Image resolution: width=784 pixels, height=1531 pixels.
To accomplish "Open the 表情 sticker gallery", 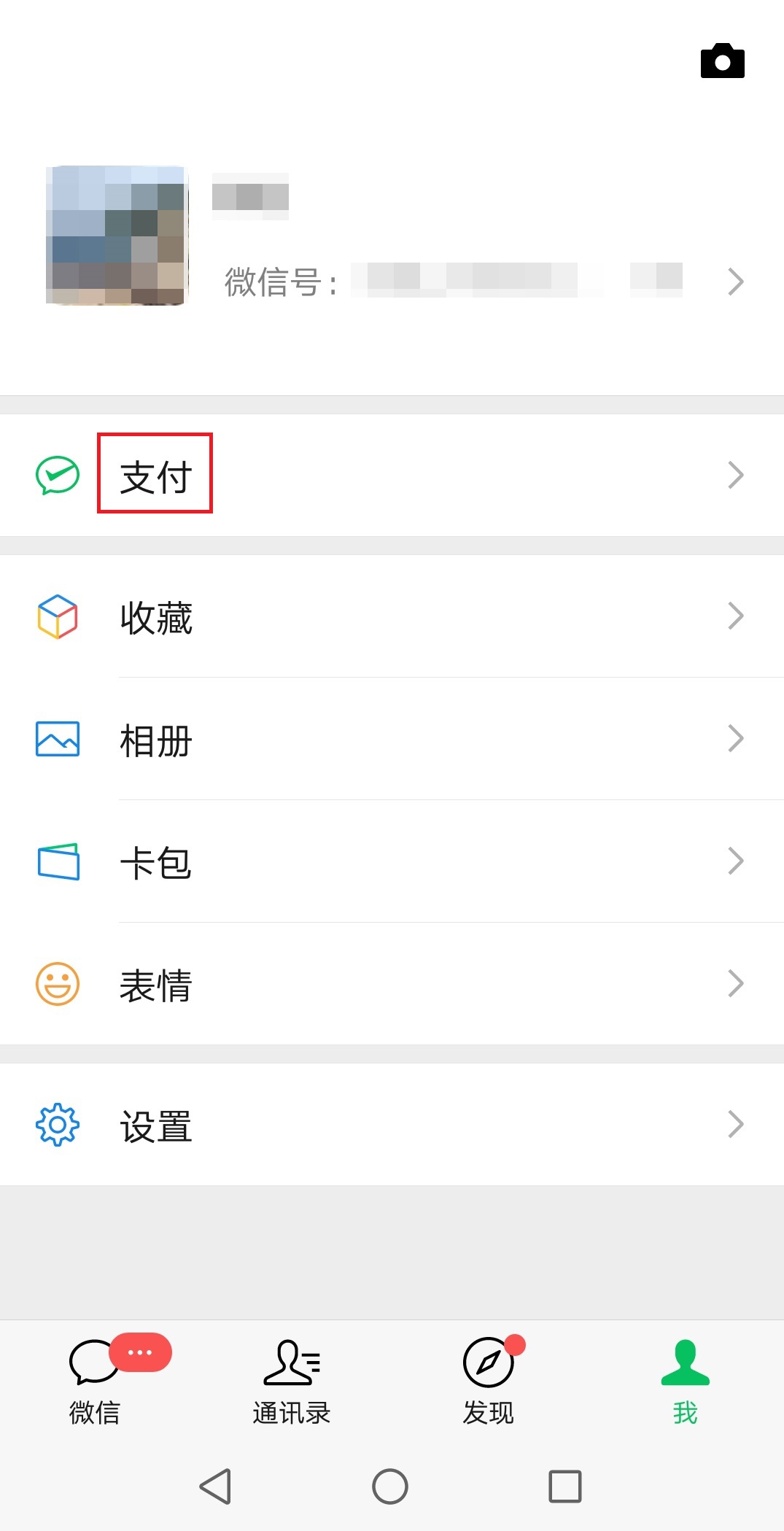I will coord(392,984).
